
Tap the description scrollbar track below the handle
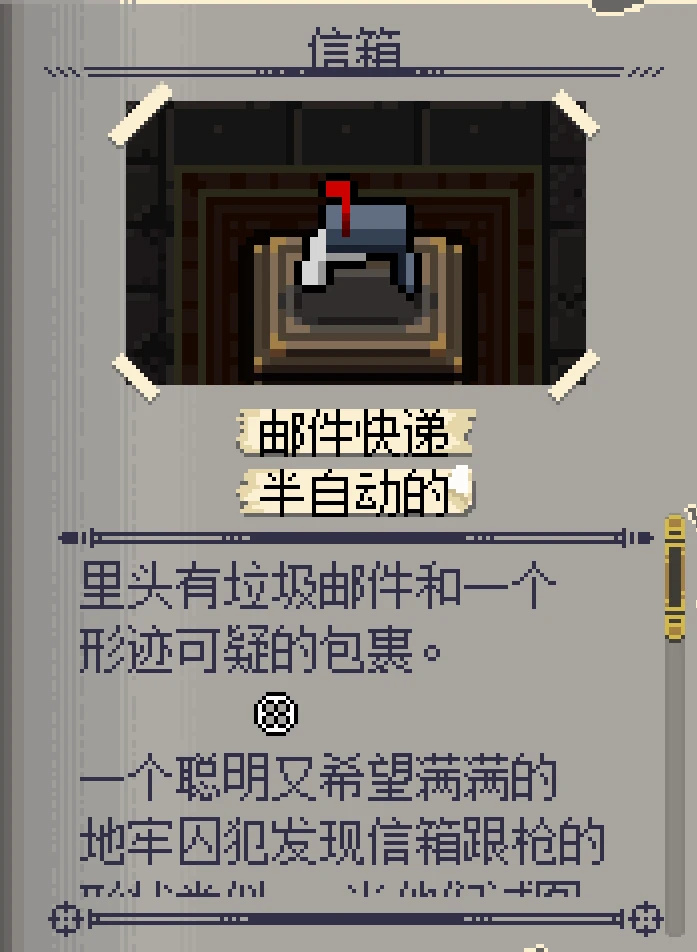676,780
